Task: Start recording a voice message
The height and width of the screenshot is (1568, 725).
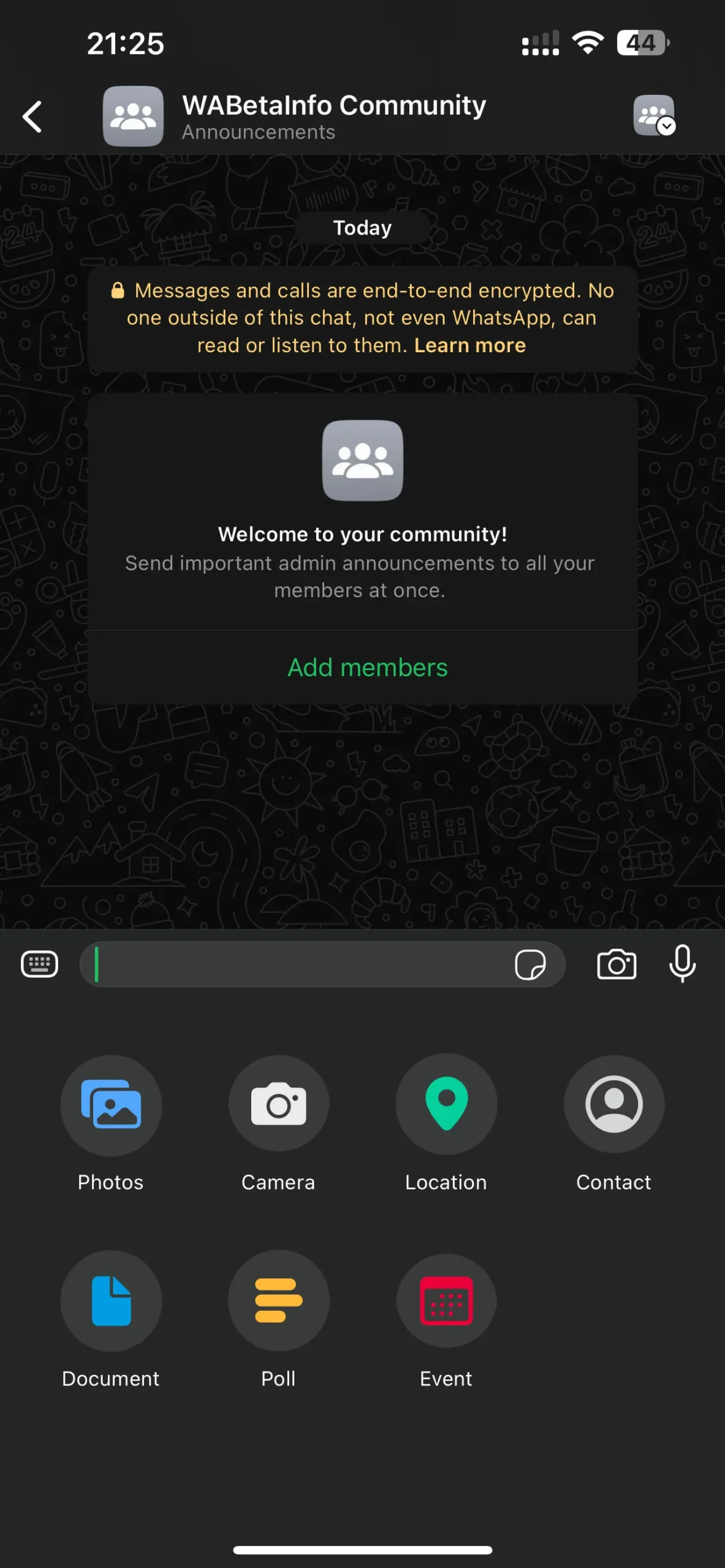Action: tap(682, 964)
